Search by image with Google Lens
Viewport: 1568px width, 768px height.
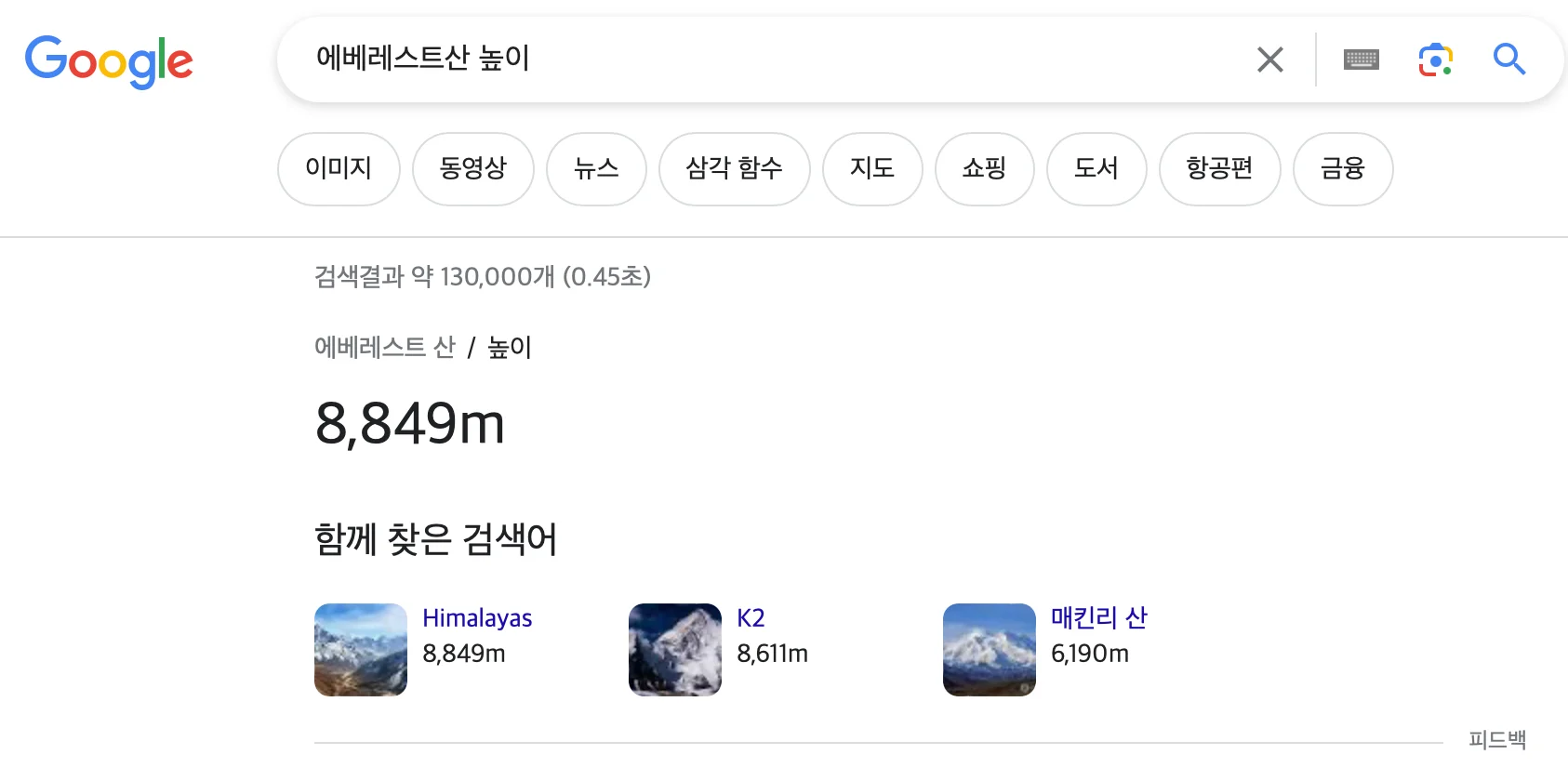pos(1435,60)
